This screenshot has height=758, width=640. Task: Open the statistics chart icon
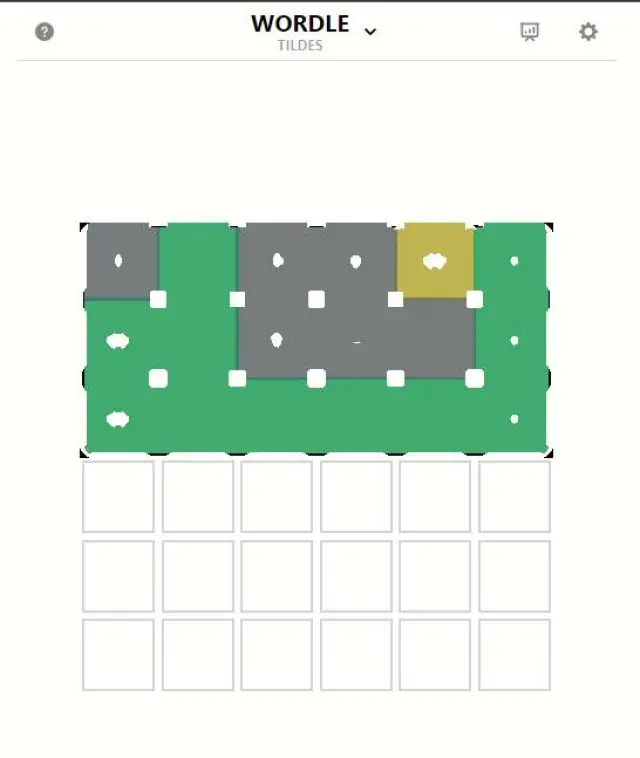pos(530,32)
